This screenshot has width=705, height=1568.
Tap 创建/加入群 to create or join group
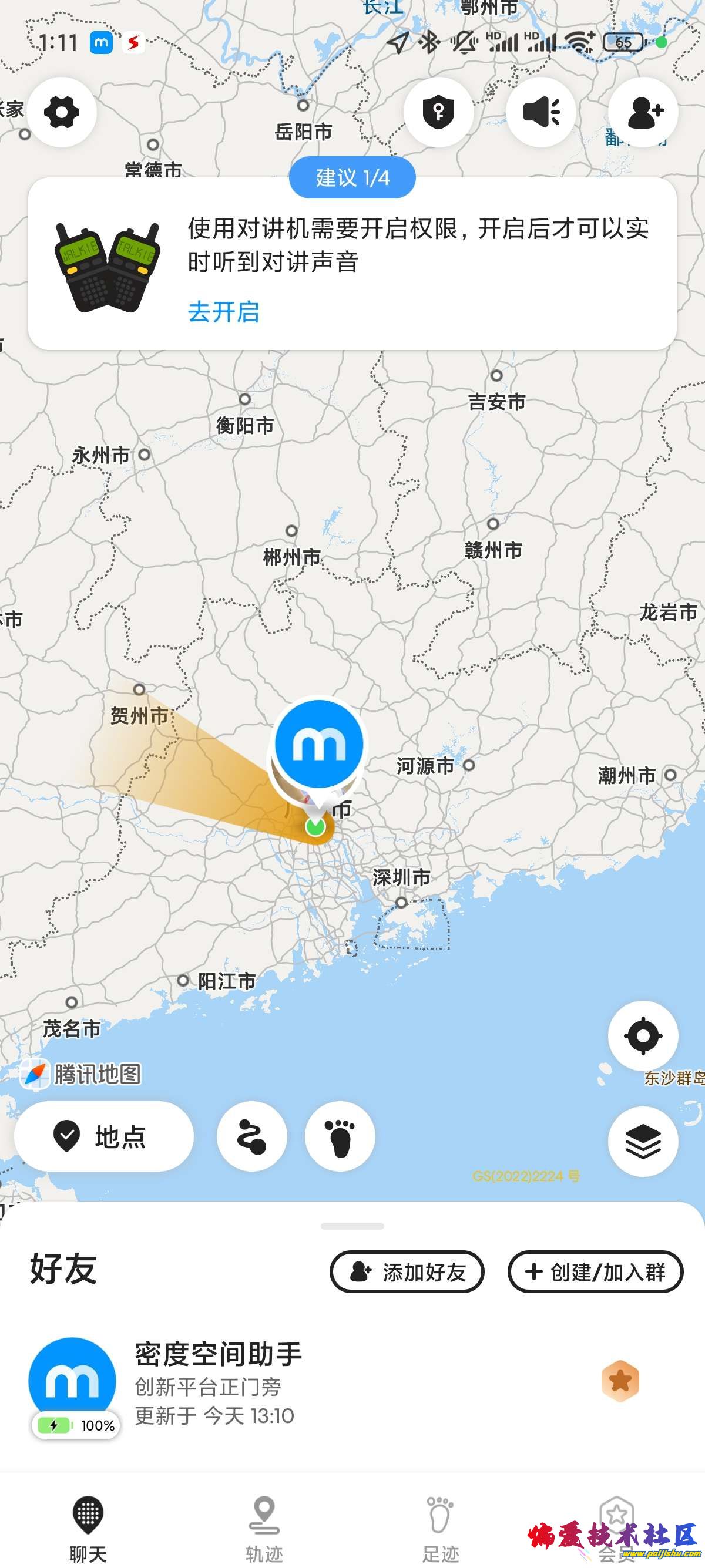click(595, 1271)
